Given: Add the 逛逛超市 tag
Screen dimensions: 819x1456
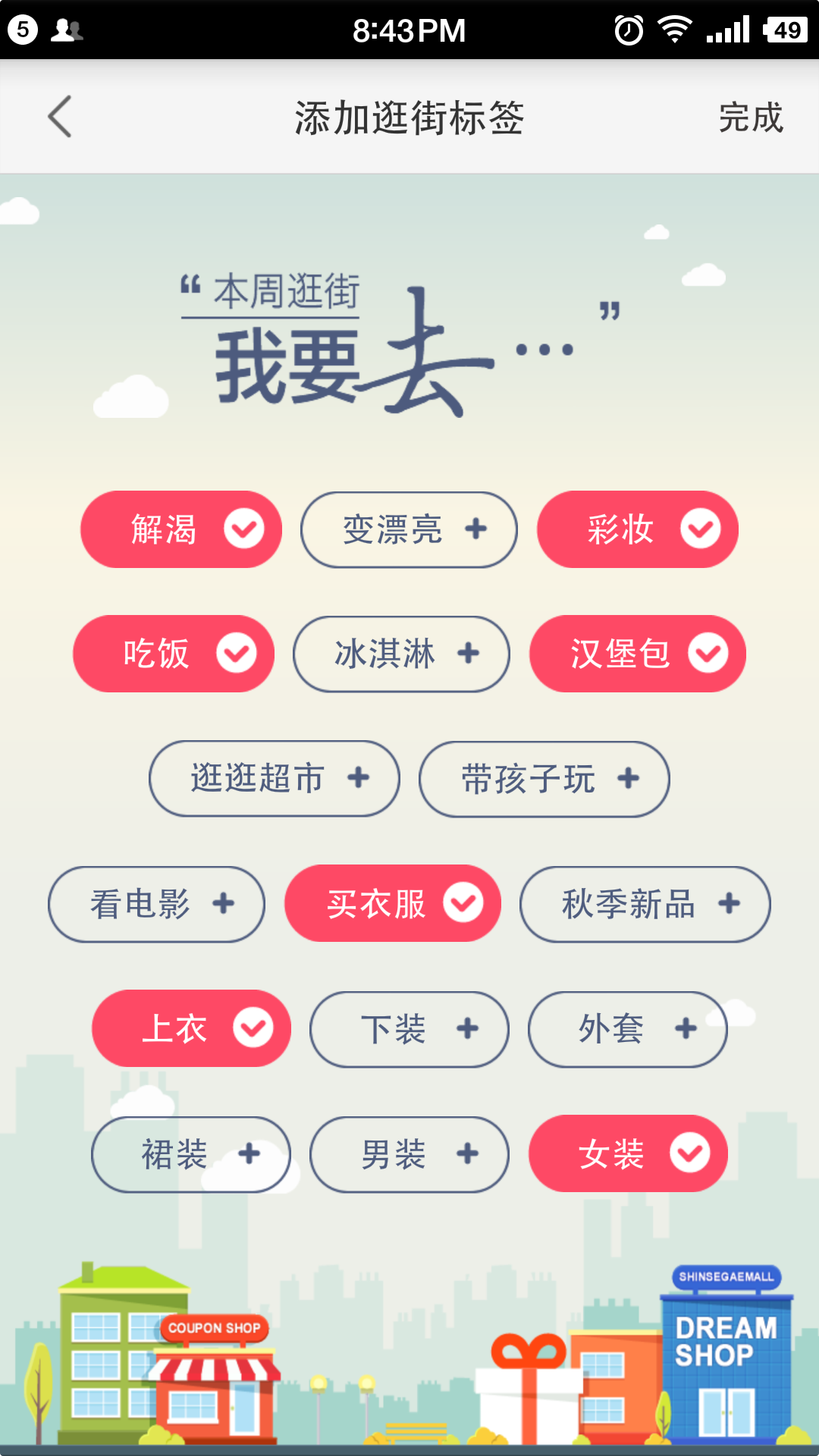Looking at the screenshot, I should pyautogui.click(x=274, y=779).
